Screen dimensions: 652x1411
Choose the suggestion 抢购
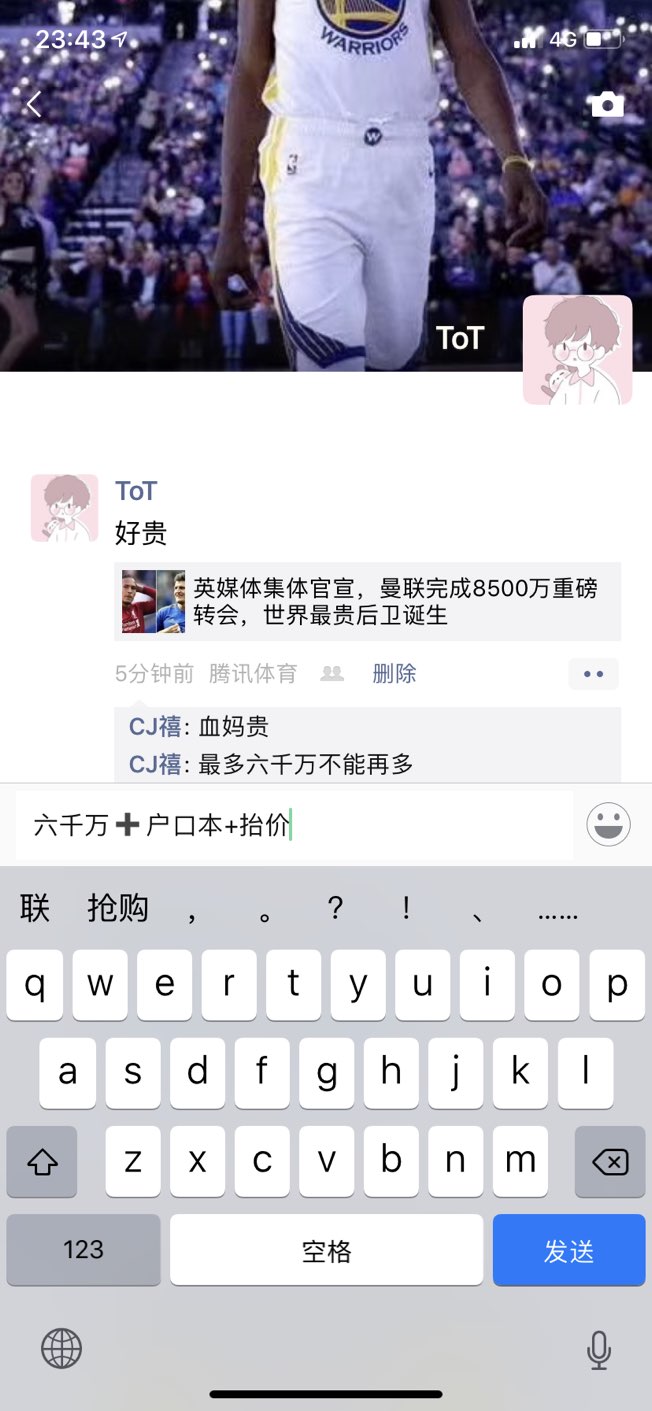(x=118, y=908)
